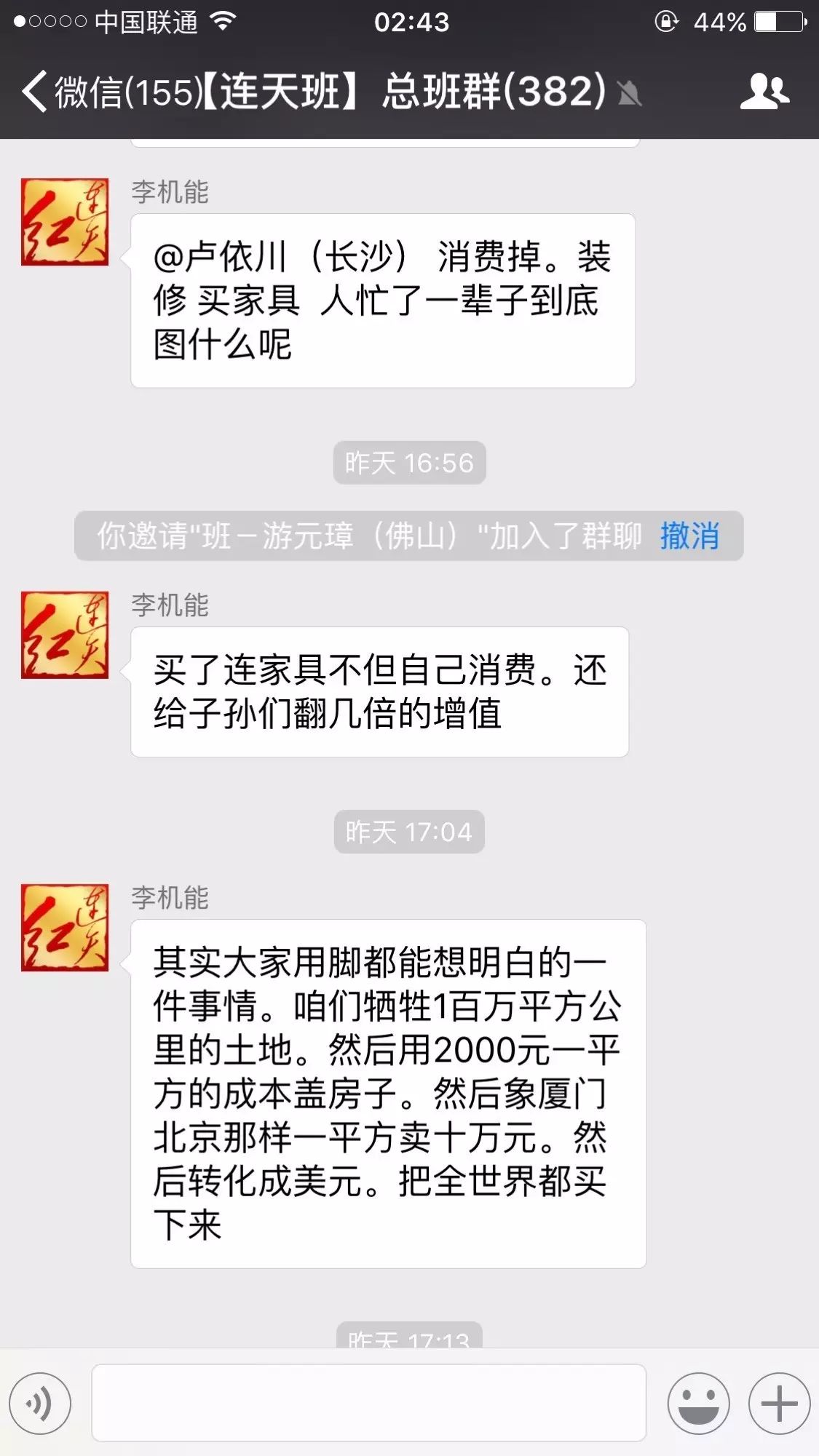Open the emoji sticker panel
Image resolution: width=819 pixels, height=1456 pixels.
pyautogui.click(x=698, y=1404)
